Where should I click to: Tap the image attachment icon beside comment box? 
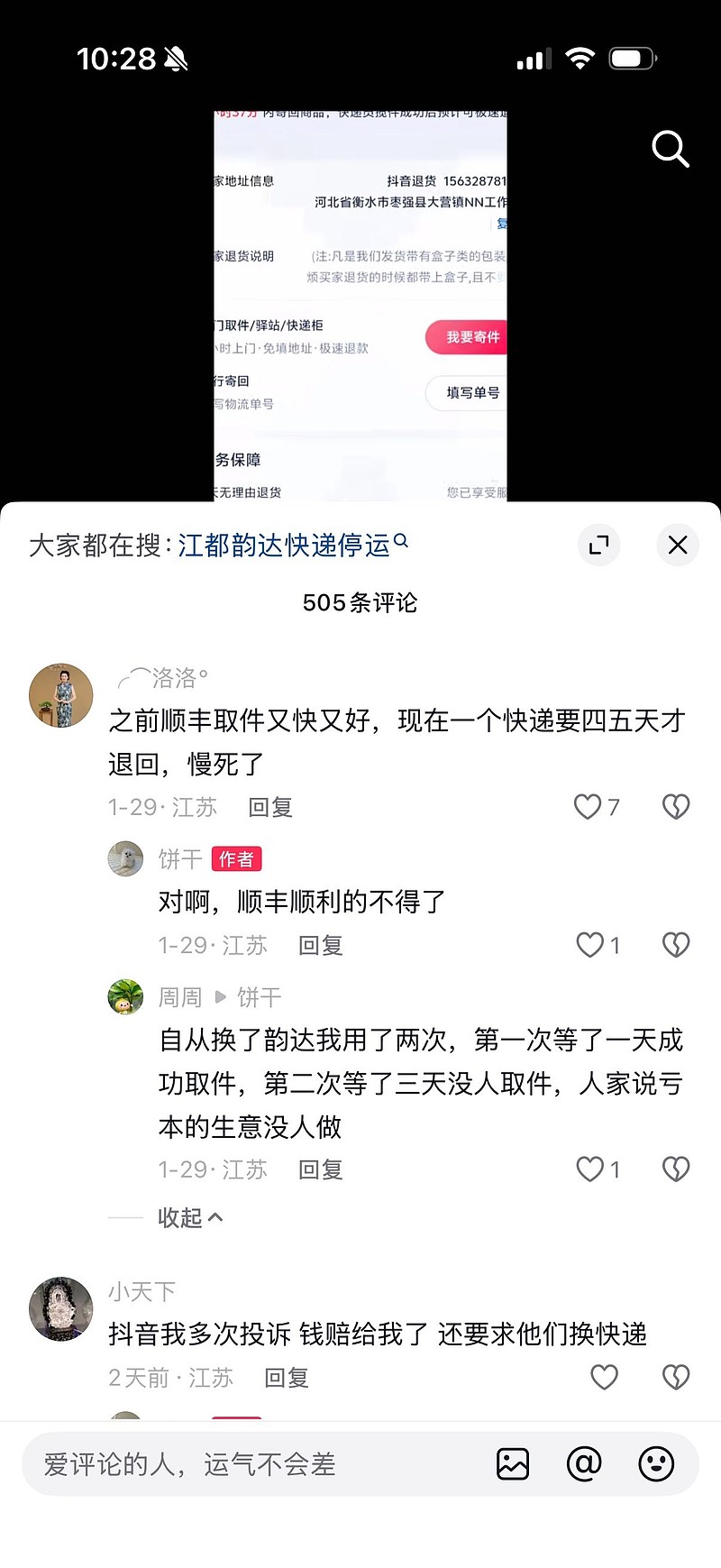(513, 1463)
